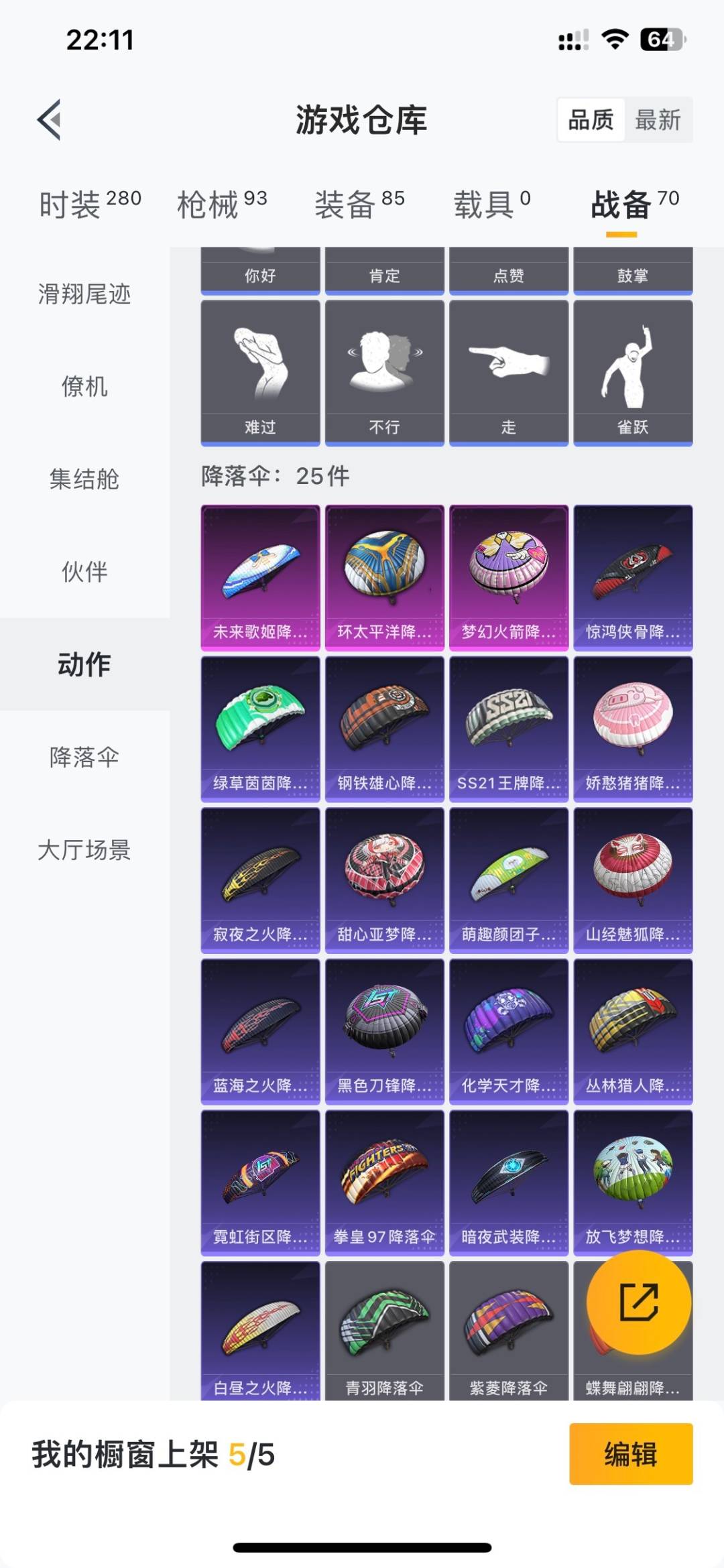View the 娇憨猪猪 parachute
The image size is (724, 1568).
coord(633,729)
